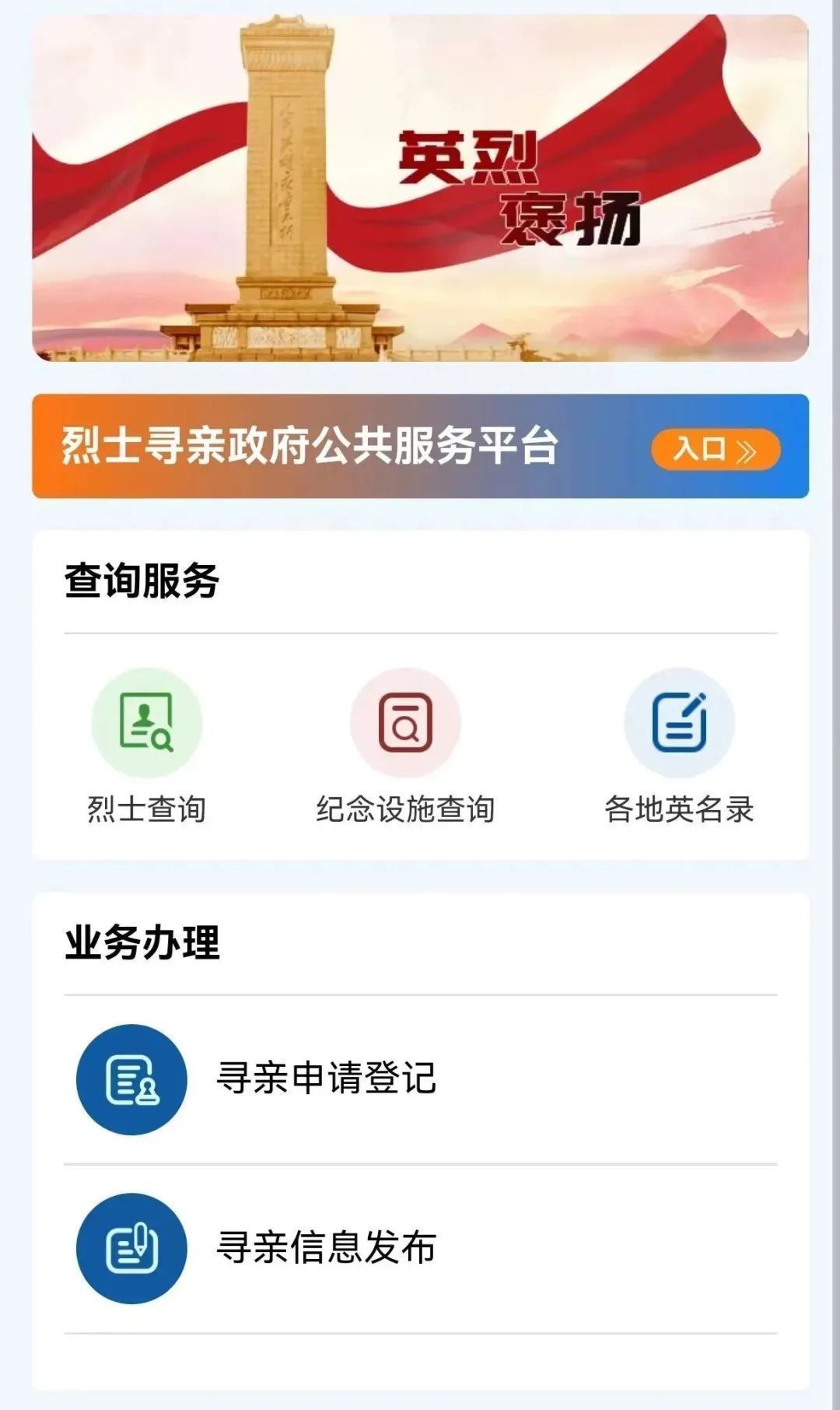This screenshot has width=840, height=1410.
Task: Select 纪念设施查询
Action: (405, 745)
